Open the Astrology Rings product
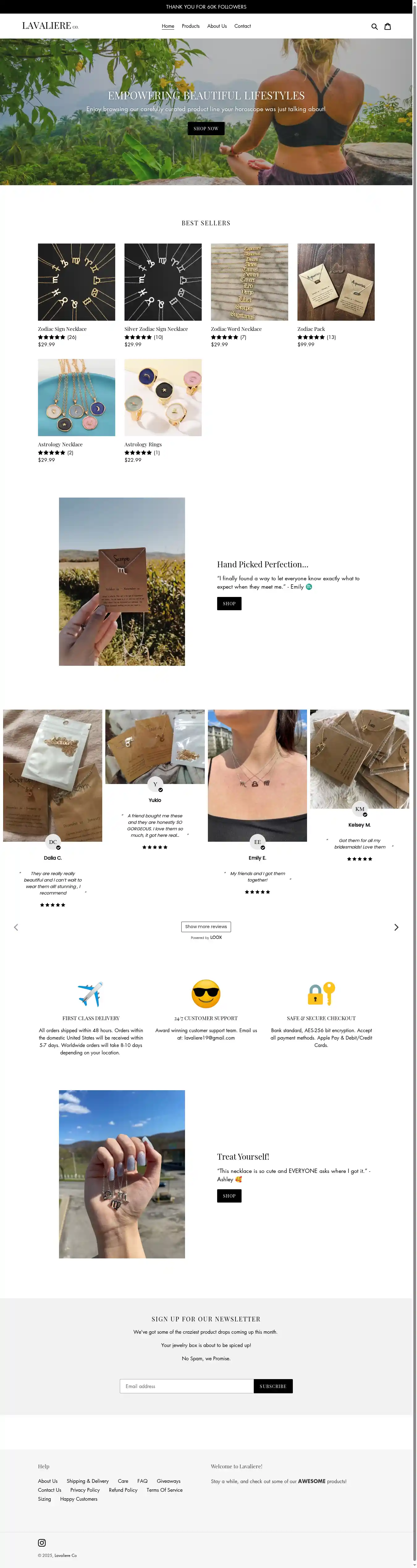Image resolution: width=417 pixels, height=1568 pixels. 162,398
